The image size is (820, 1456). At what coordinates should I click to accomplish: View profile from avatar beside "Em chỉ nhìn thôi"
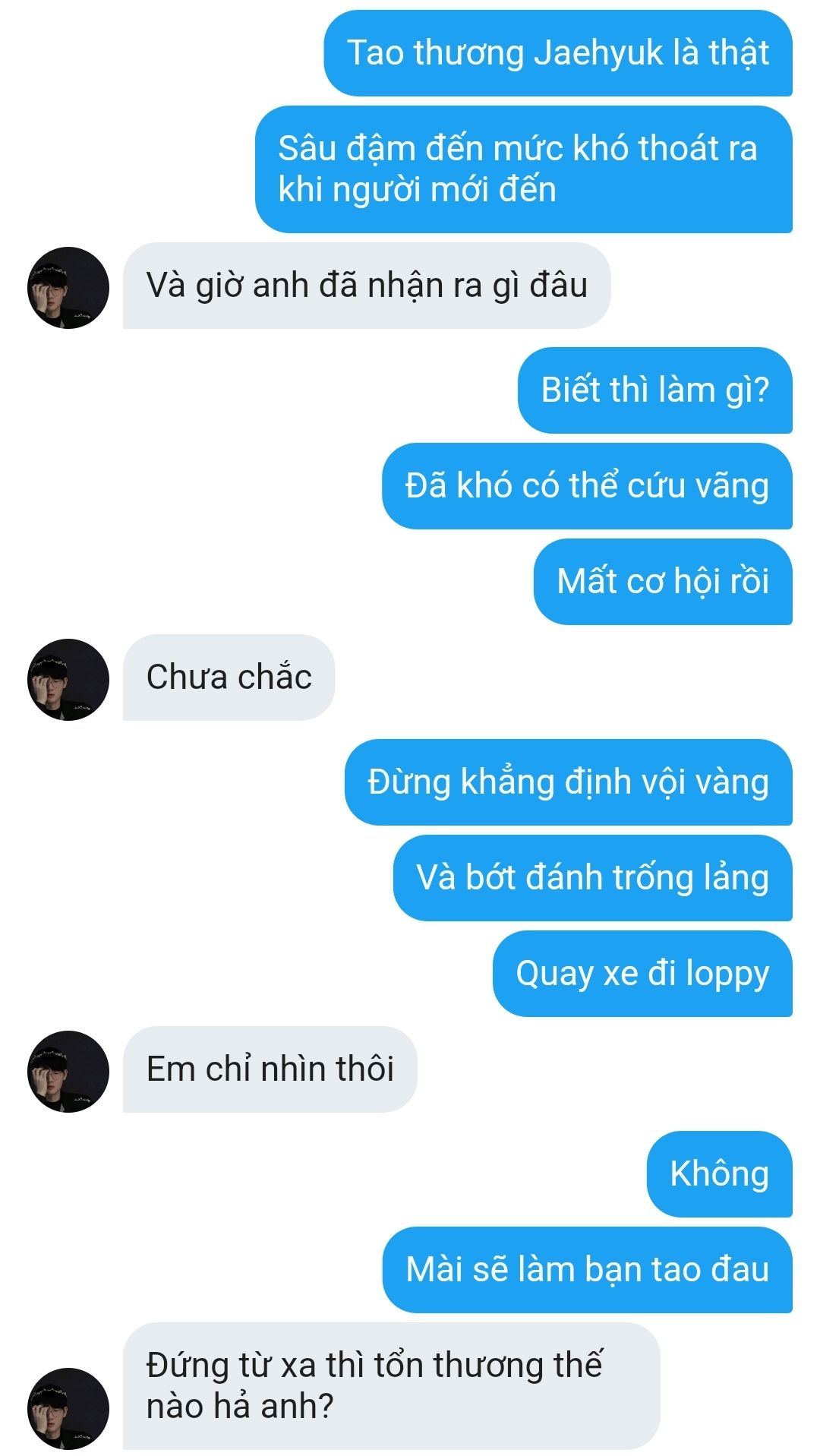pos(68,1072)
